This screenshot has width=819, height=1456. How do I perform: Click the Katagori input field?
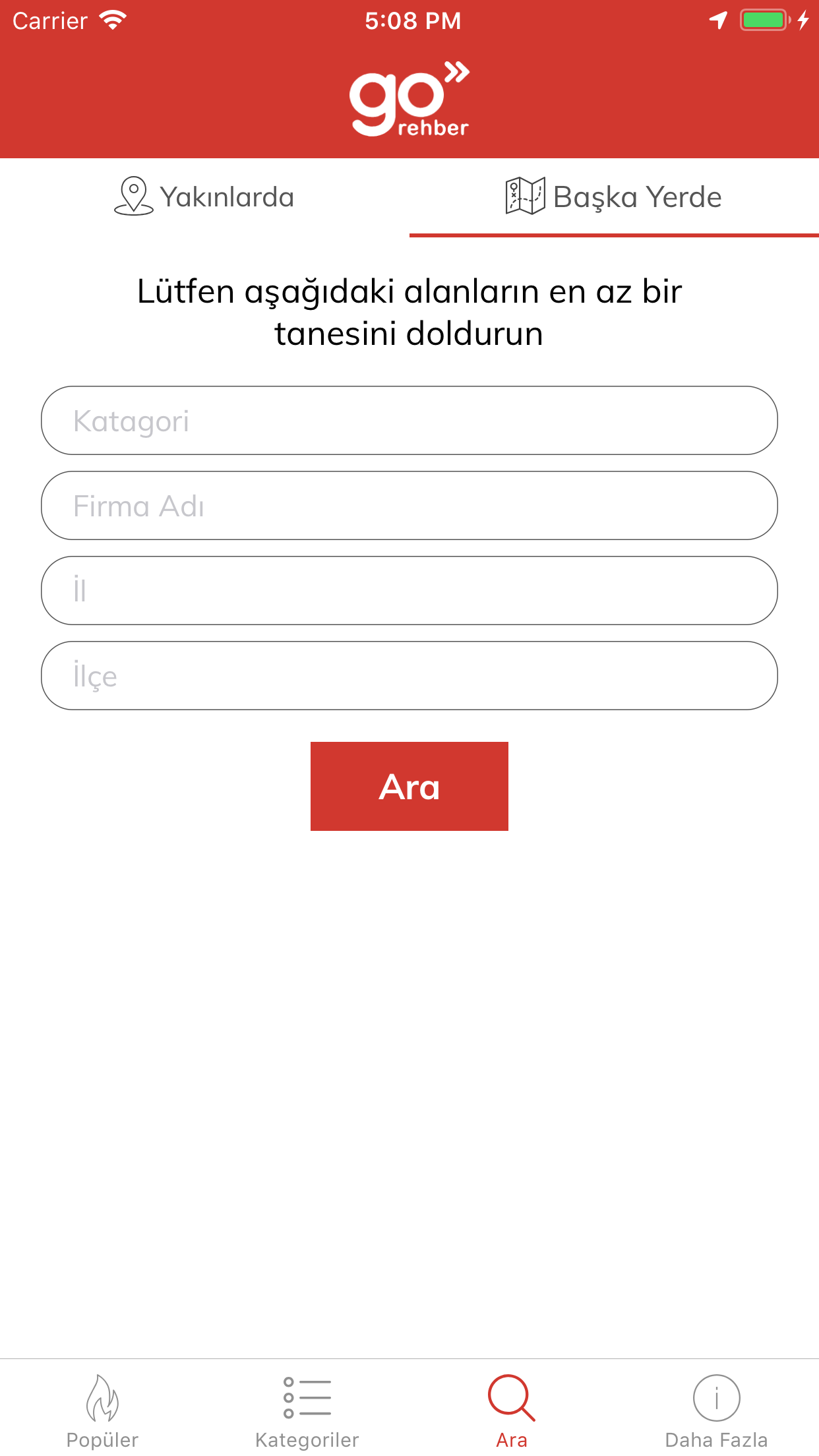(409, 420)
